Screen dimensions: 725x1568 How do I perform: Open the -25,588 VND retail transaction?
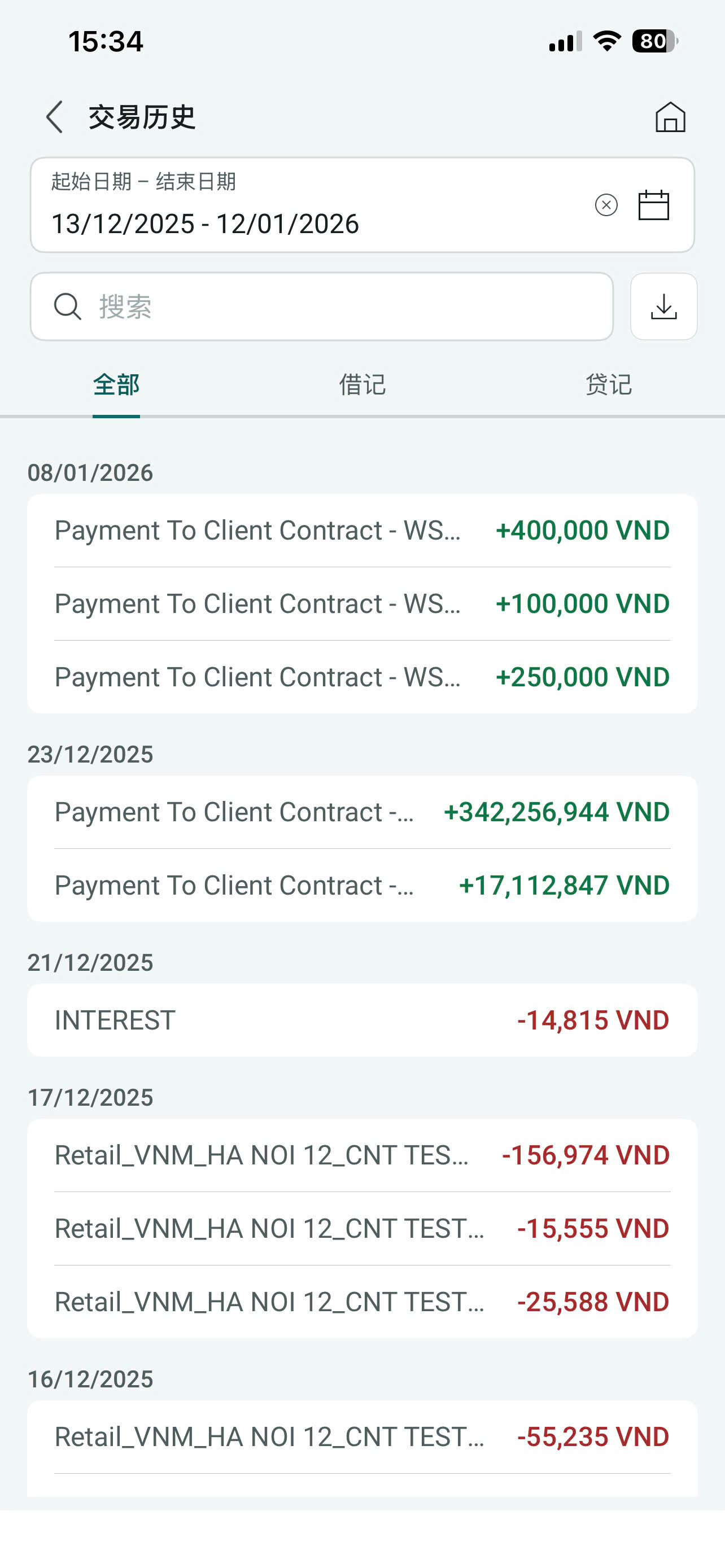point(362,1302)
